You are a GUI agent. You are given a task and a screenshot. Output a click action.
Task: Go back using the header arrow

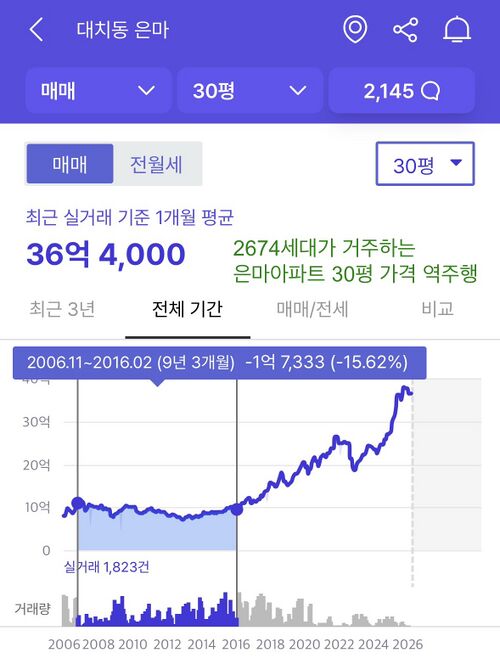36,30
